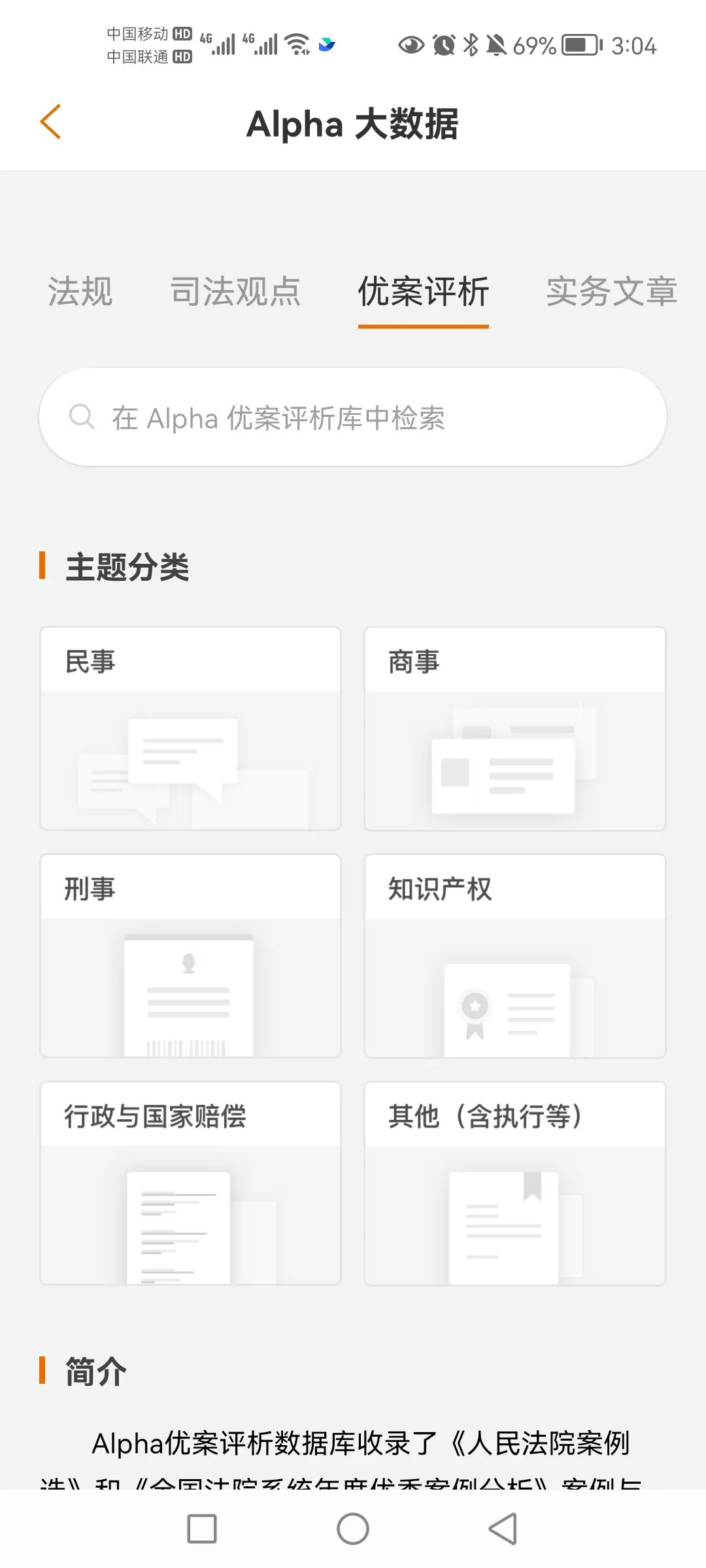Open the 其他（含执行等）category card
The image size is (706, 1568).
click(x=514, y=1183)
